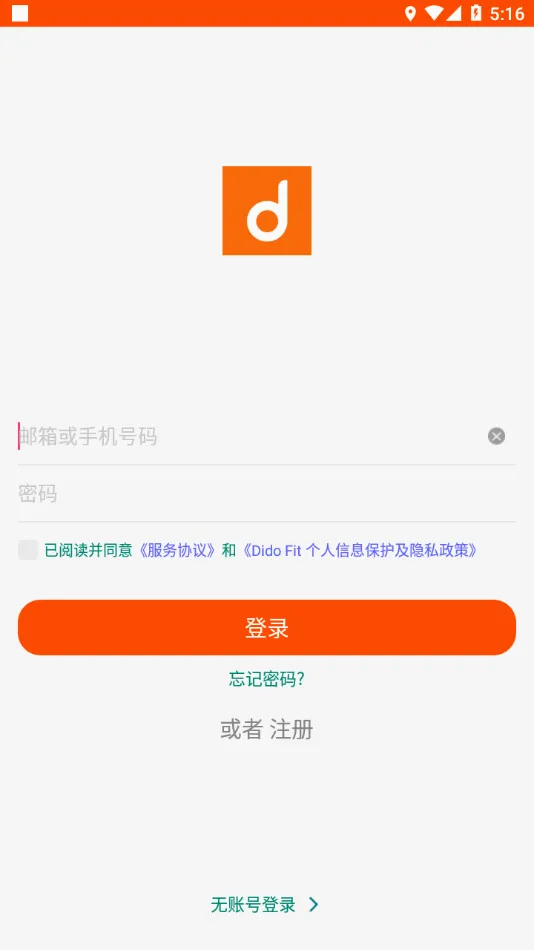This screenshot has width=534, height=950.
Task: Focus the 密码 password field
Action: 267,494
